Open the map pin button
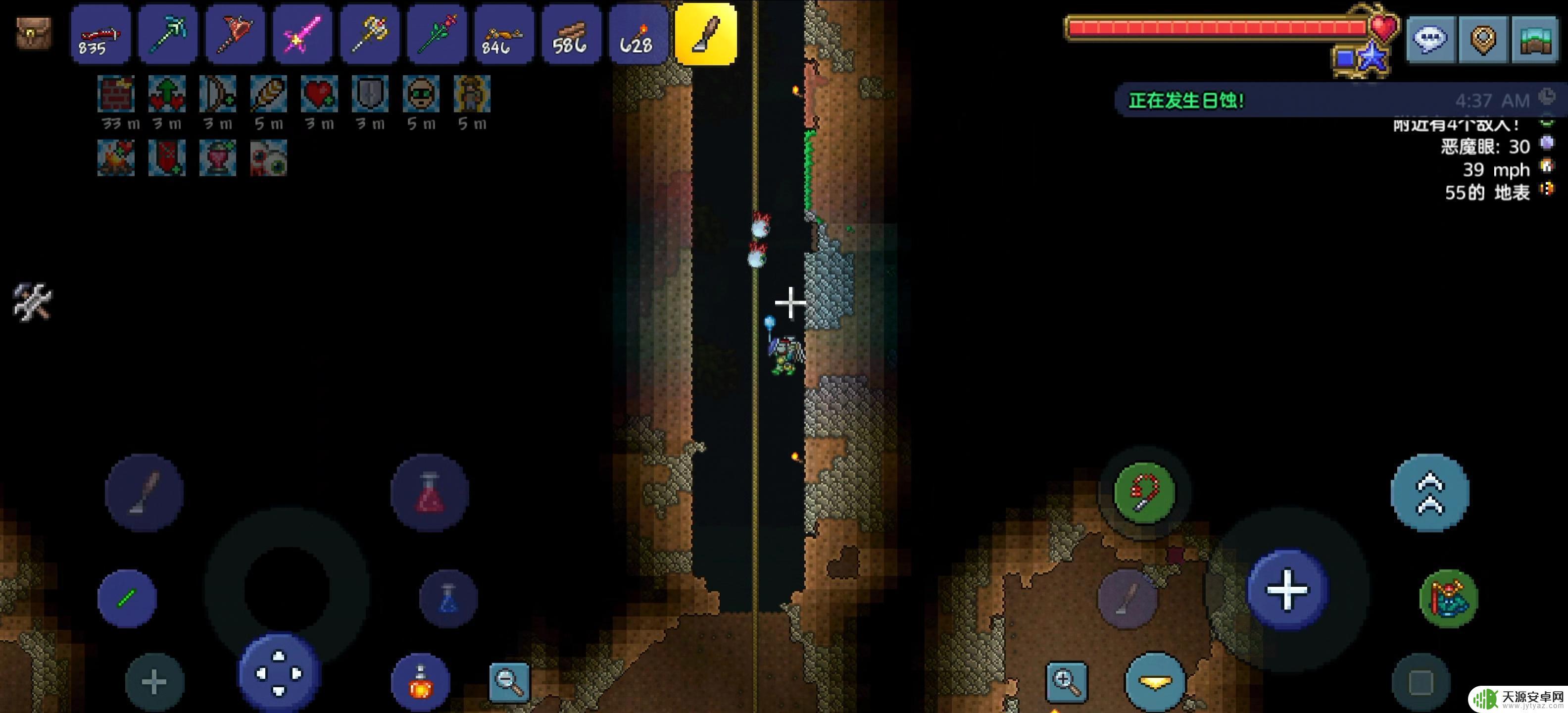This screenshot has width=1568, height=713. 1483,40
